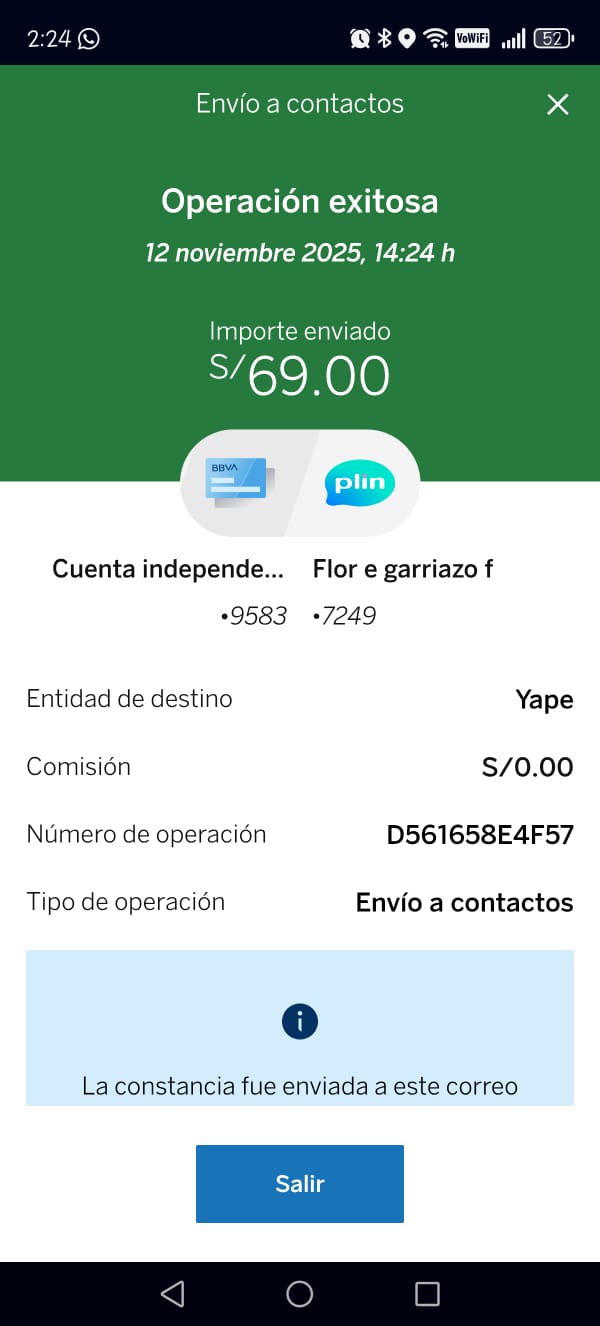Close the Envío a contactos confirmation
This screenshot has width=600, height=1326.
tap(558, 104)
